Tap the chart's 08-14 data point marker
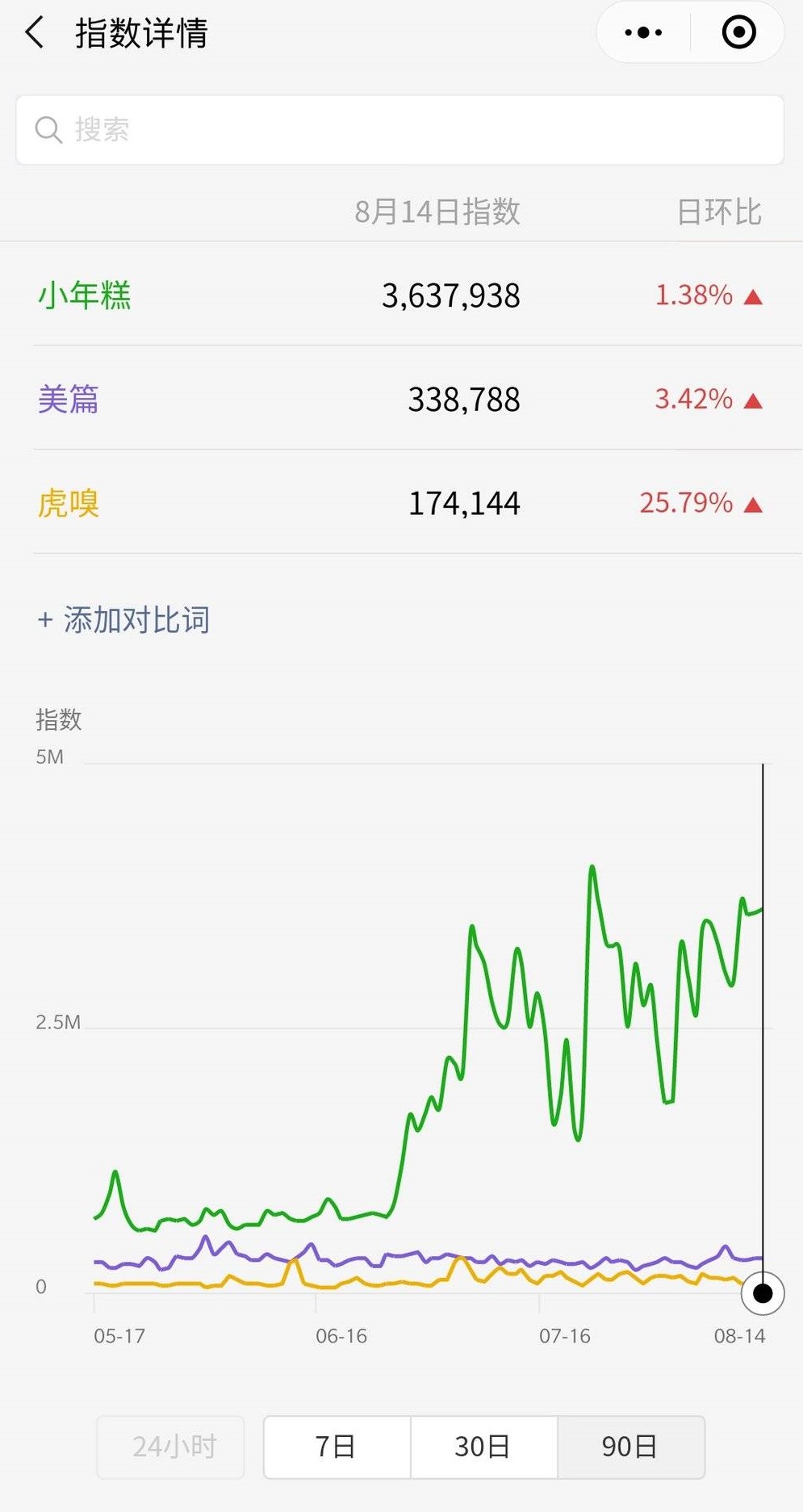This screenshot has width=803, height=1512. [x=762, y=1293]
